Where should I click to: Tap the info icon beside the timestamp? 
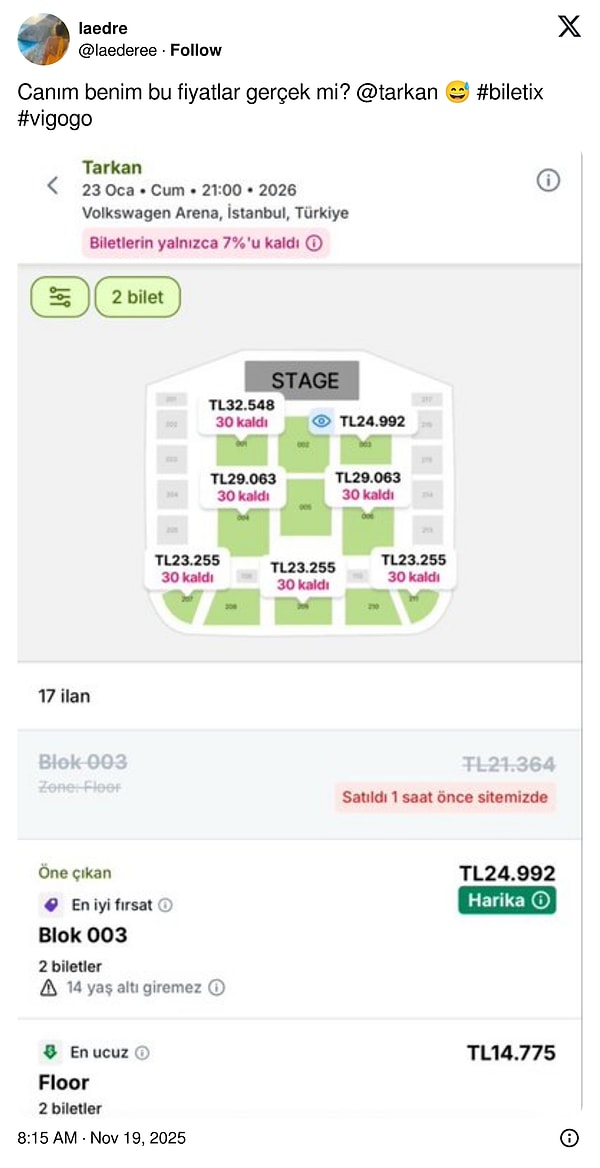pyautogui.click(x=569, y=1138)
